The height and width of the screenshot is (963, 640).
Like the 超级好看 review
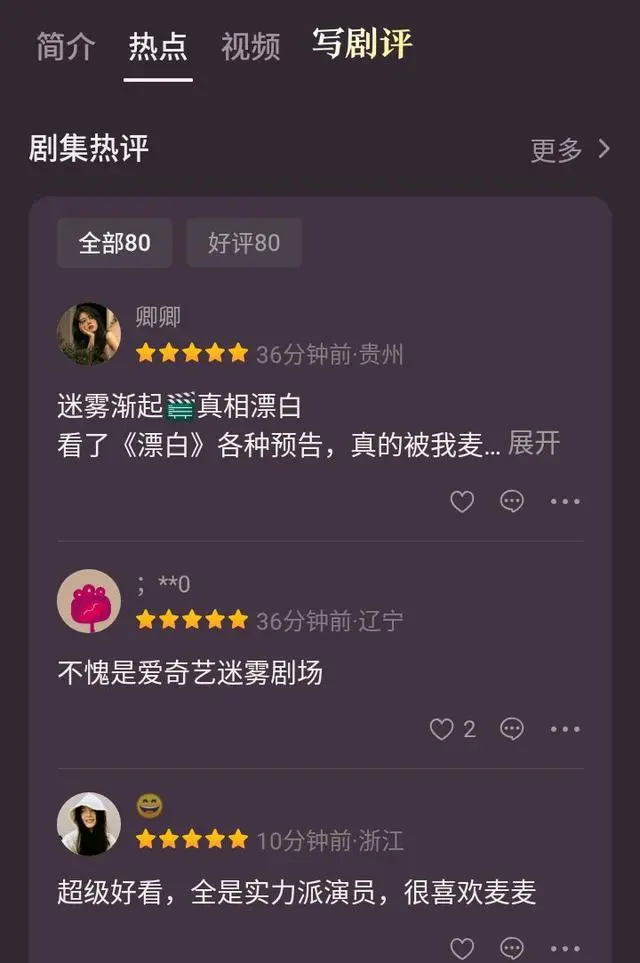point(462,948)
